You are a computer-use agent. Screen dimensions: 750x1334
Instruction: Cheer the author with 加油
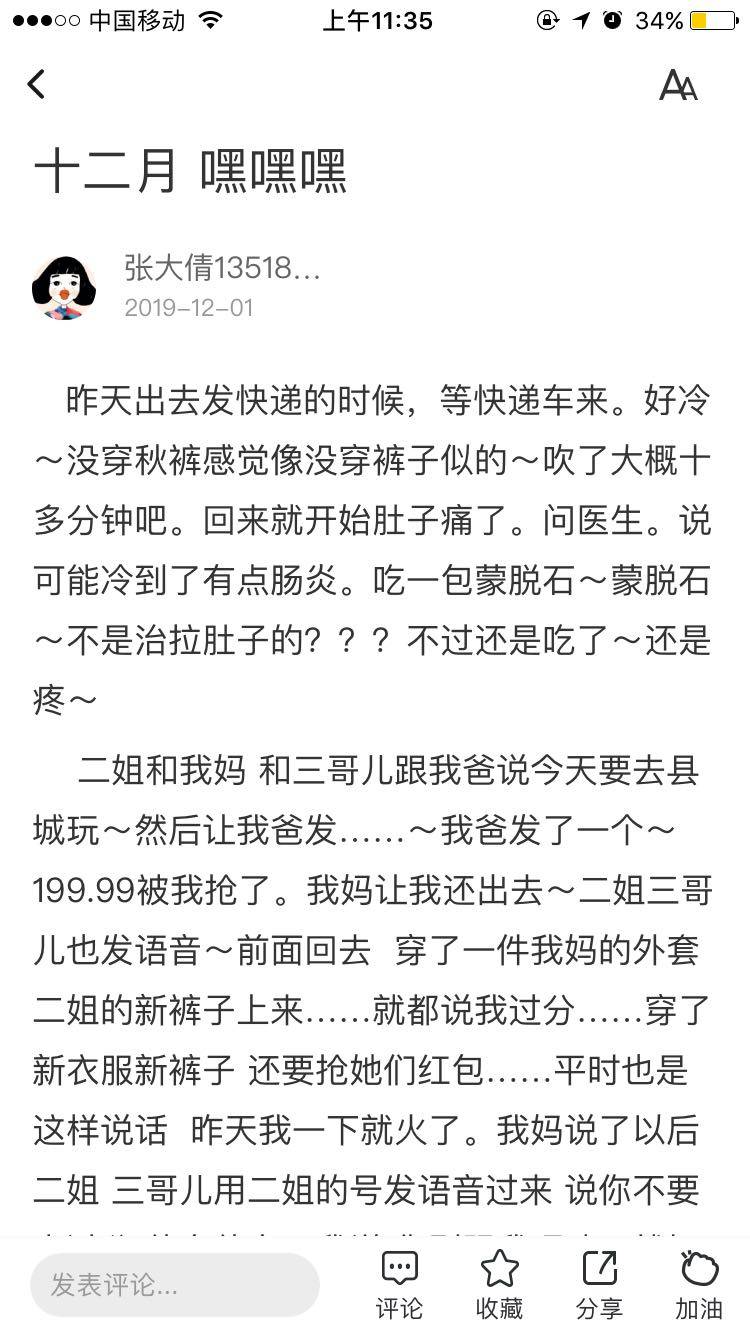click(x=699, y=1284)
